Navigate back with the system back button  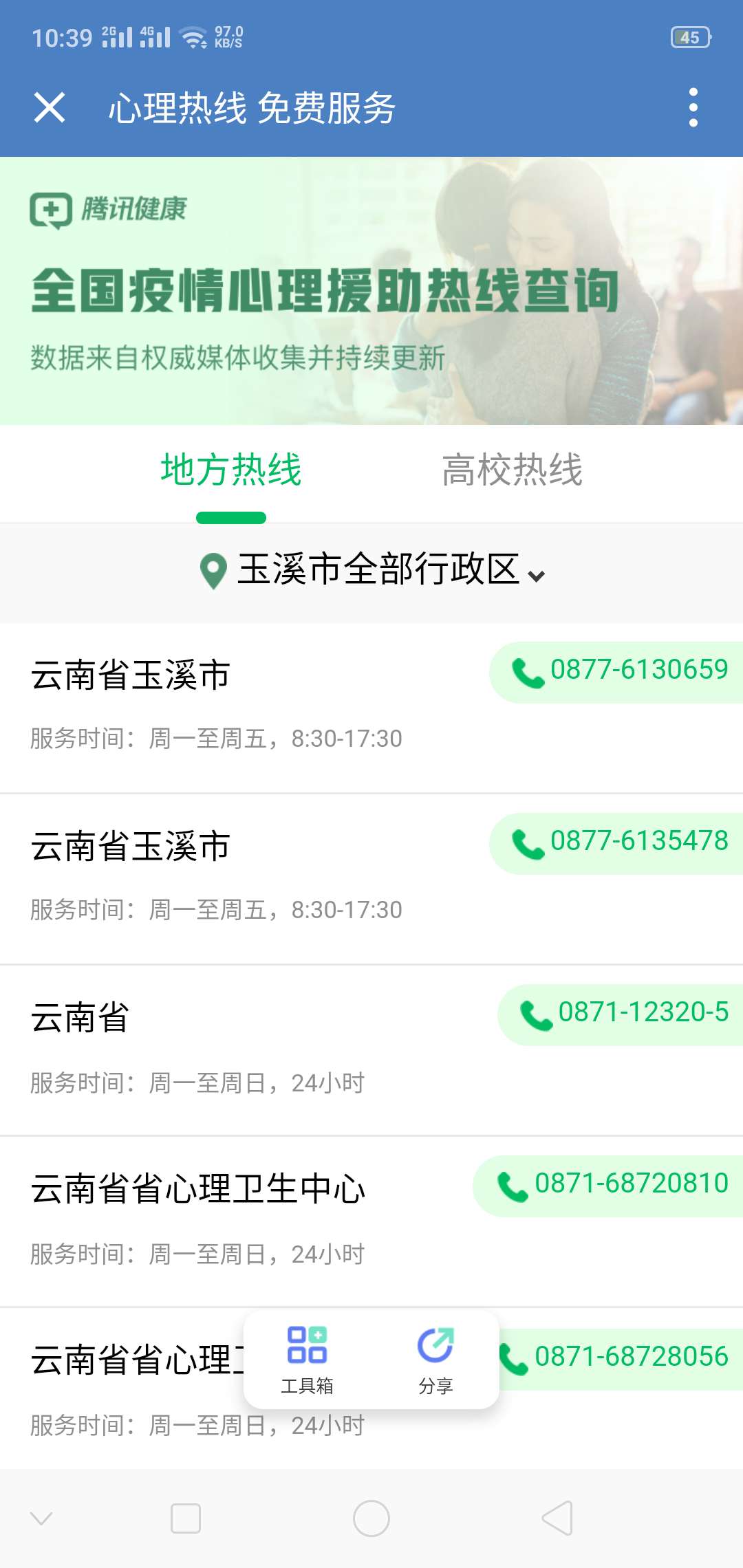(557, 1518)
